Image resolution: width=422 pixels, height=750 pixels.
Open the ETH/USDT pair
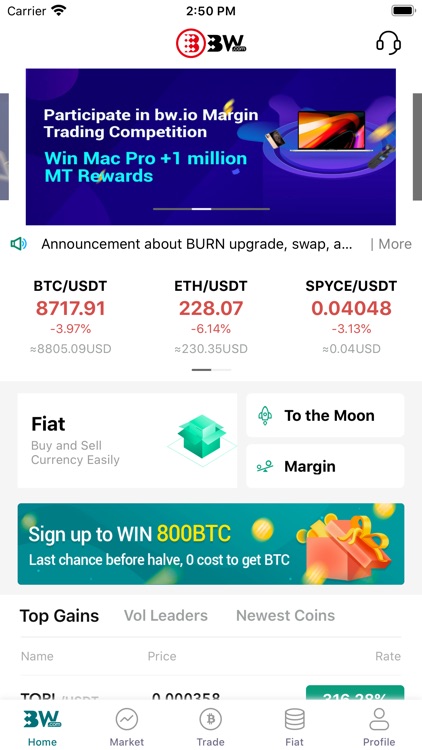pos(211,317)
